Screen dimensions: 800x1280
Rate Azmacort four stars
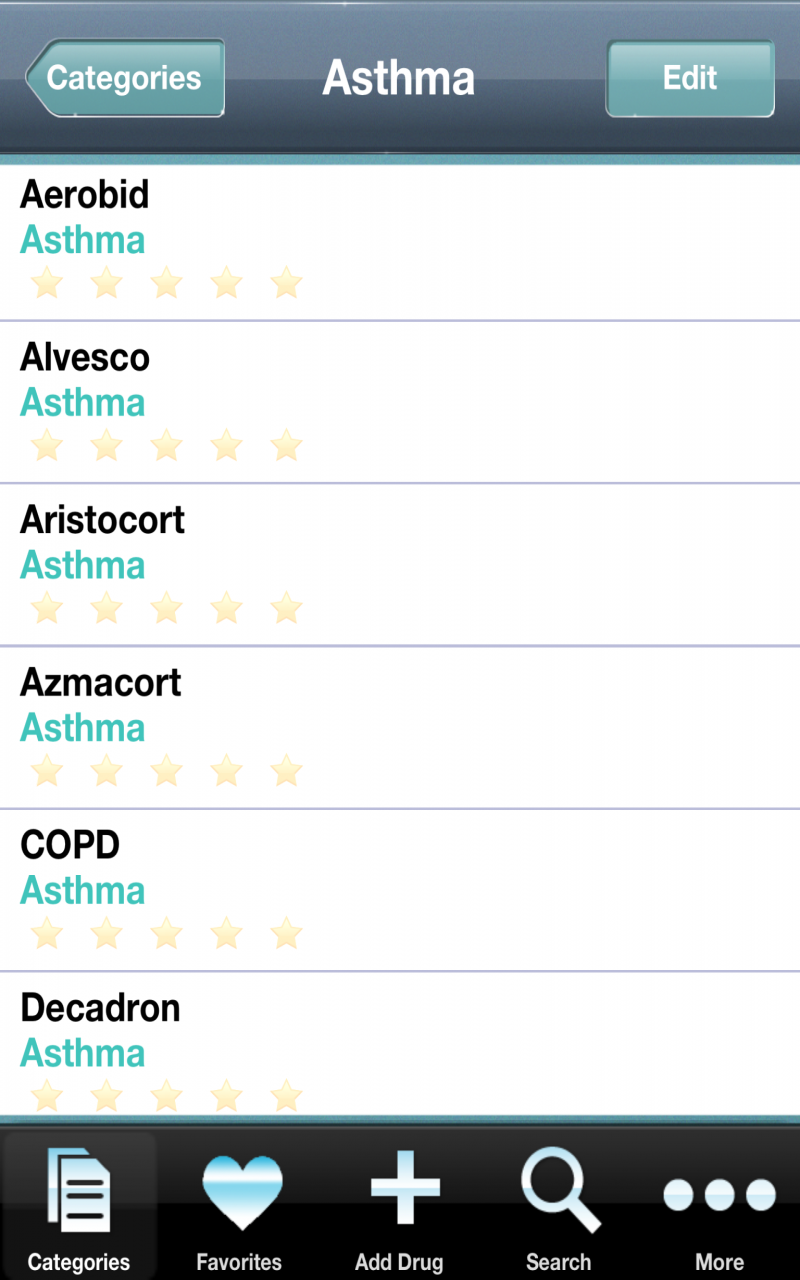click(226, 771)
